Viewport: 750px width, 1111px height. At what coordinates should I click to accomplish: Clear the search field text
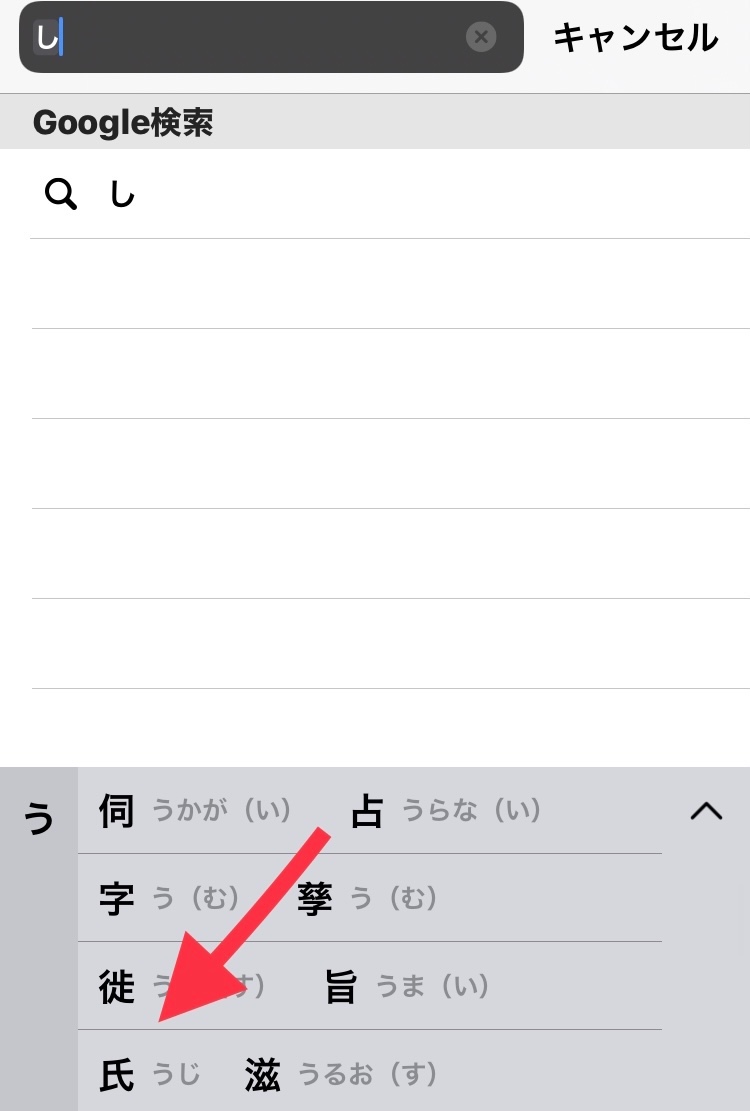pyautogui.click(x=481, y=38)
